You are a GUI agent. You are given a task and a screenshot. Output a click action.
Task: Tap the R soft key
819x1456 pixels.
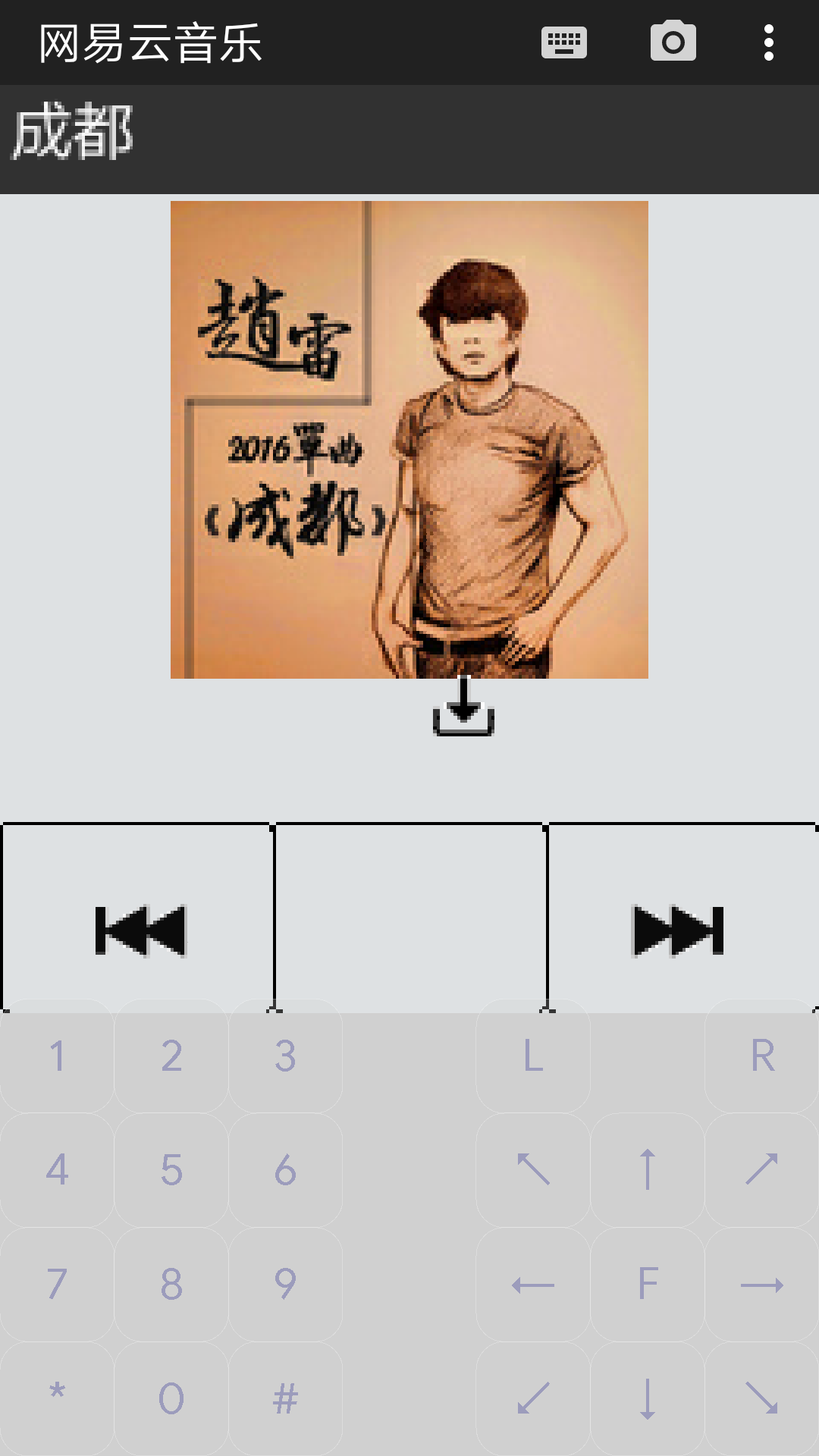pyautogui.click(x=762, y=1056)
